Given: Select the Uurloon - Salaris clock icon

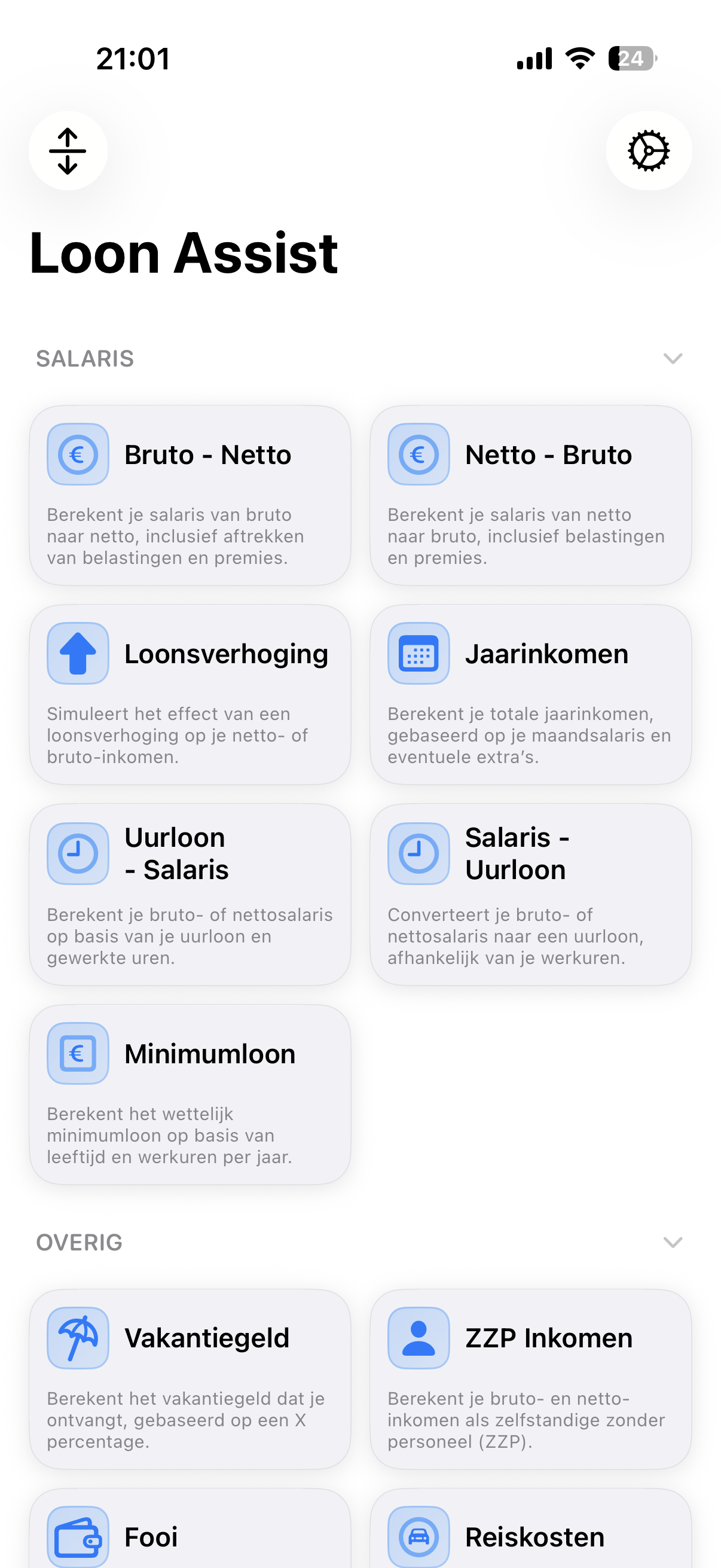Looking at the screenshot, I should tap(77, 852).
